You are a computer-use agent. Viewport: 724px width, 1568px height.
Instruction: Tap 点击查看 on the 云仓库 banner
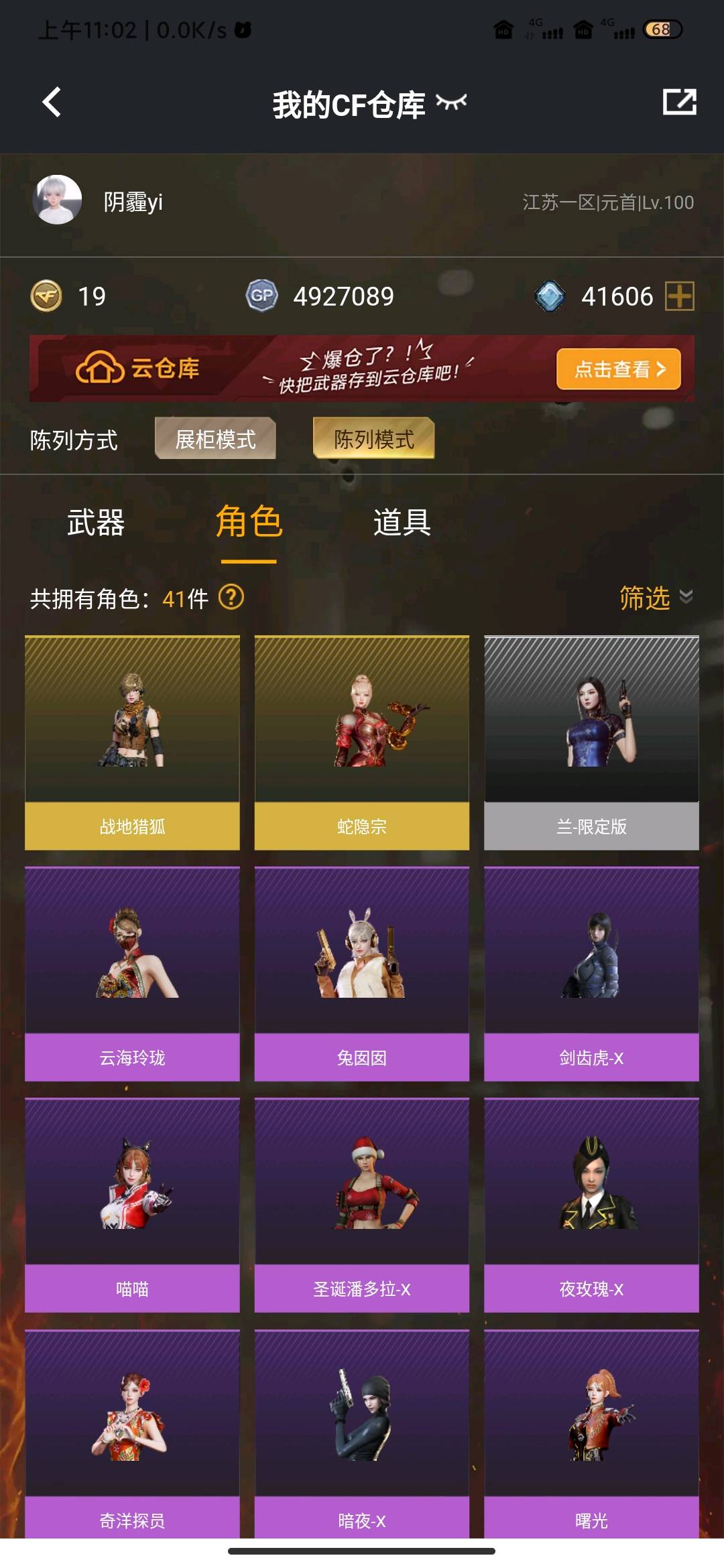point(618,369)
